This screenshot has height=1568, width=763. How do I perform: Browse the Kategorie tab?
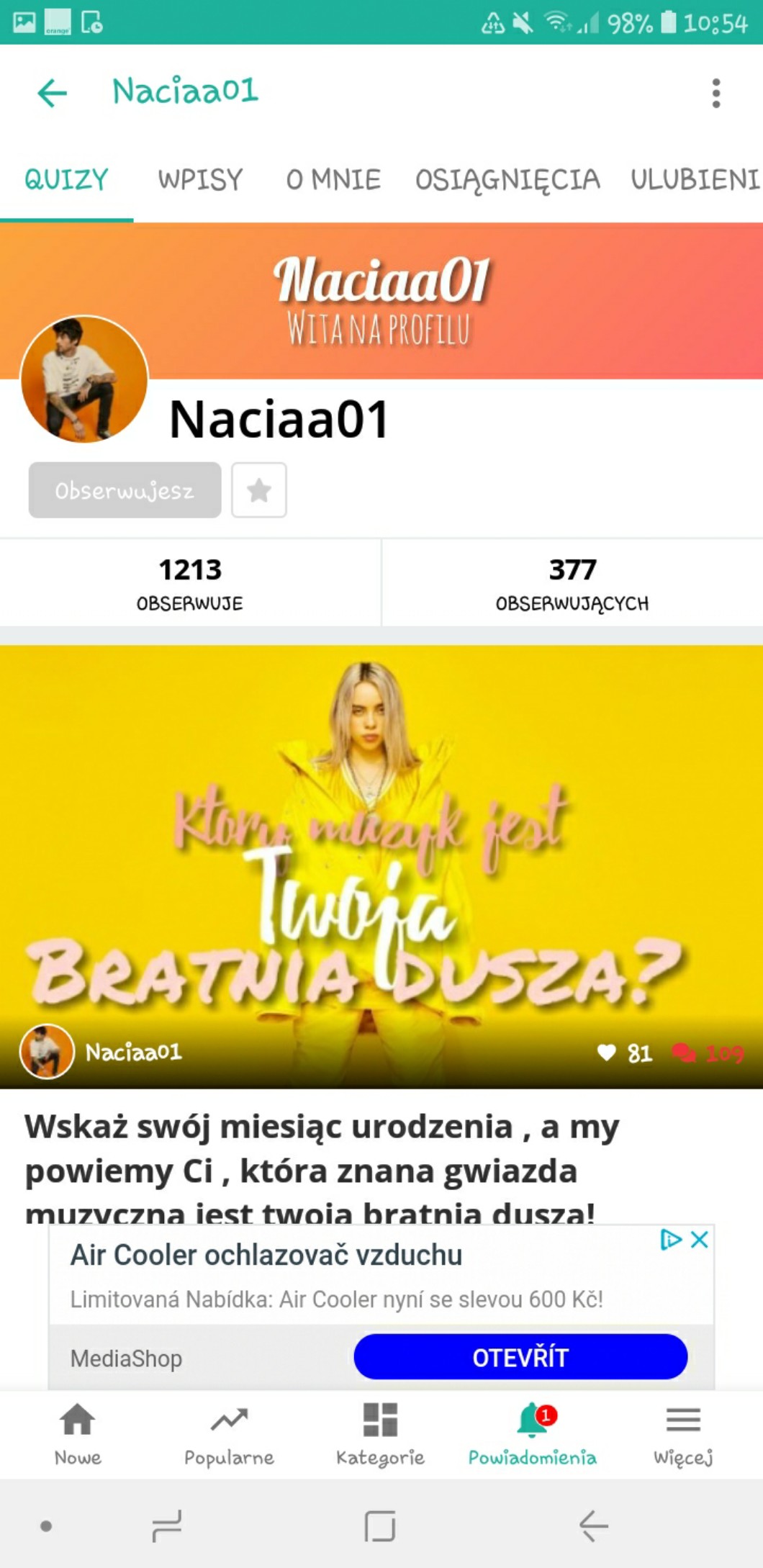(380, 1434)
